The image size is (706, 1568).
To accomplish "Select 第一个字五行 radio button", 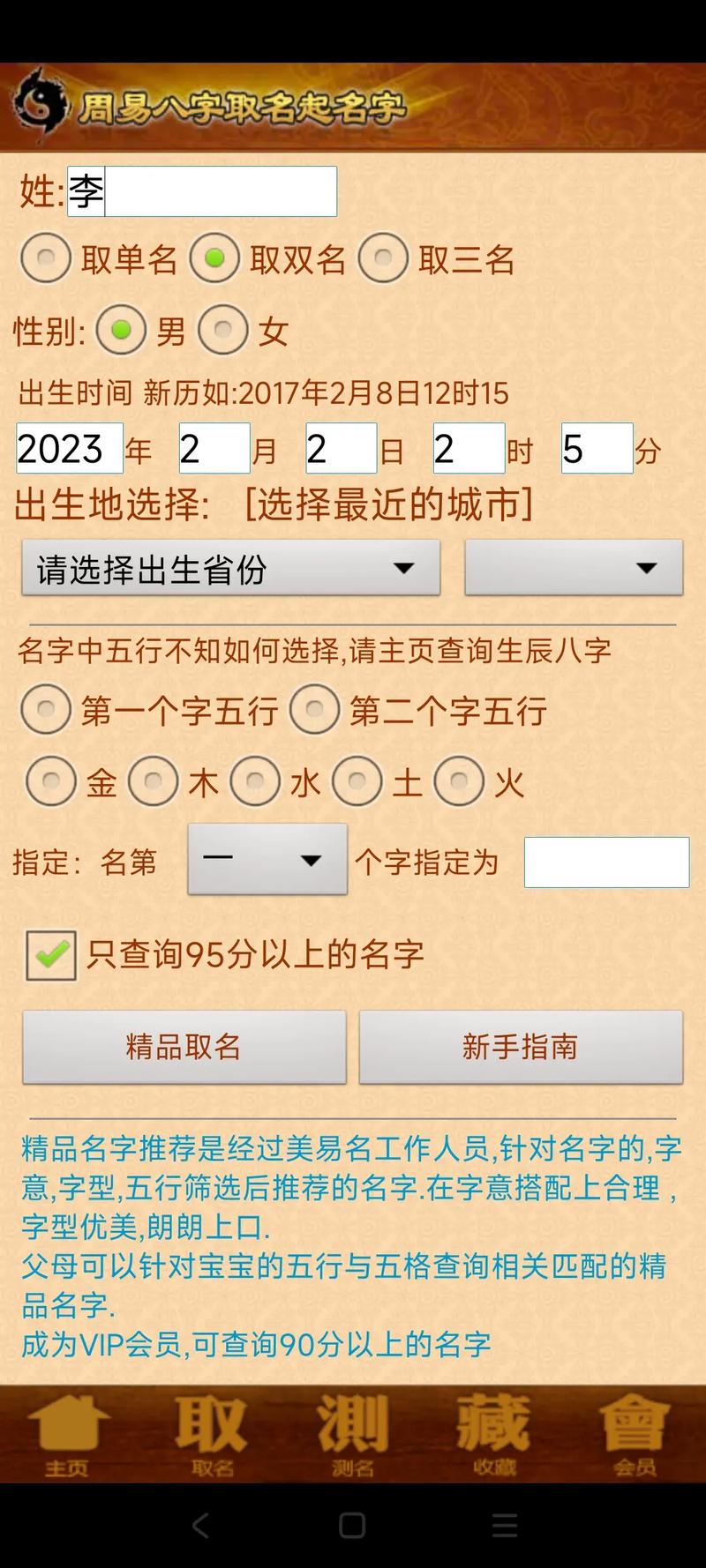I will coord(46,710).
